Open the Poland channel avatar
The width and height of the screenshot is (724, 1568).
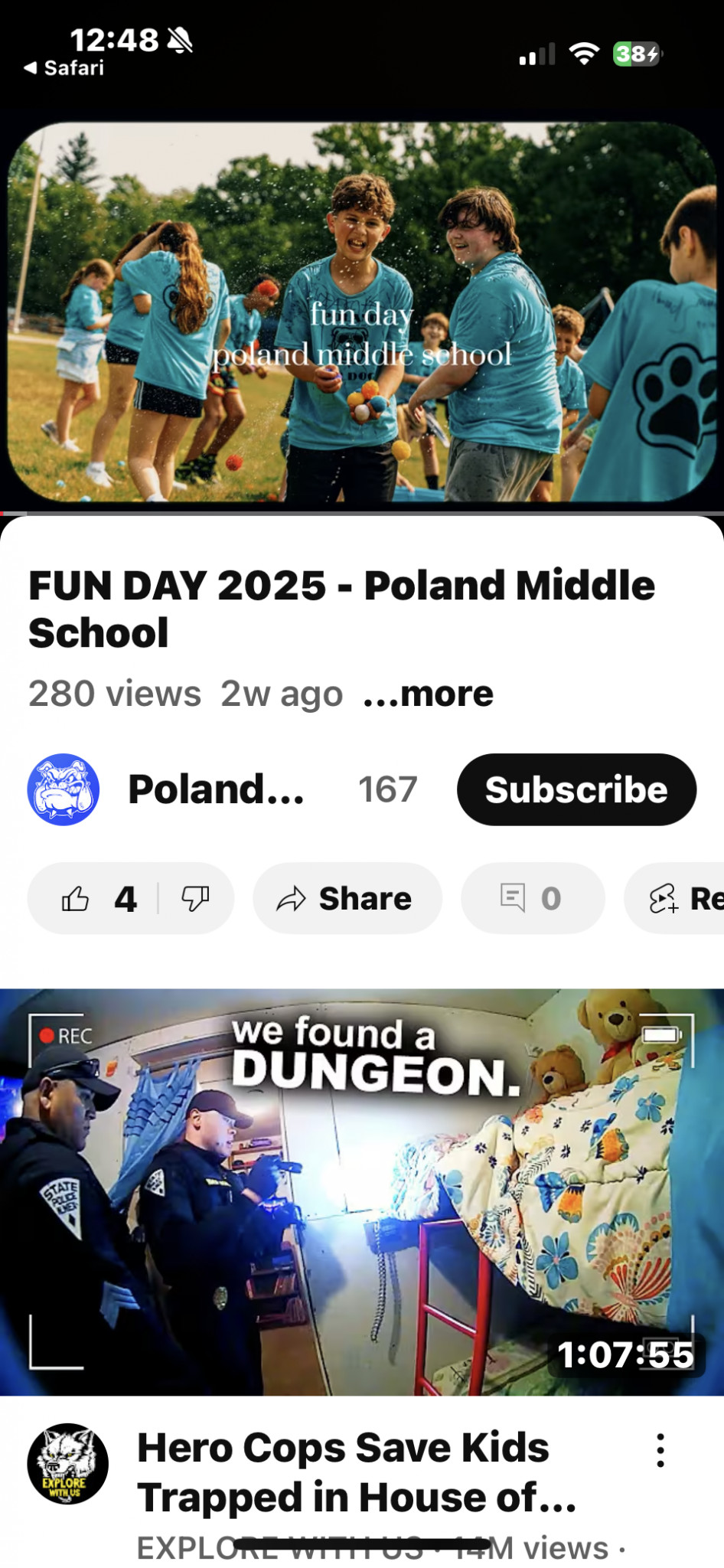[x=64, y=789]
